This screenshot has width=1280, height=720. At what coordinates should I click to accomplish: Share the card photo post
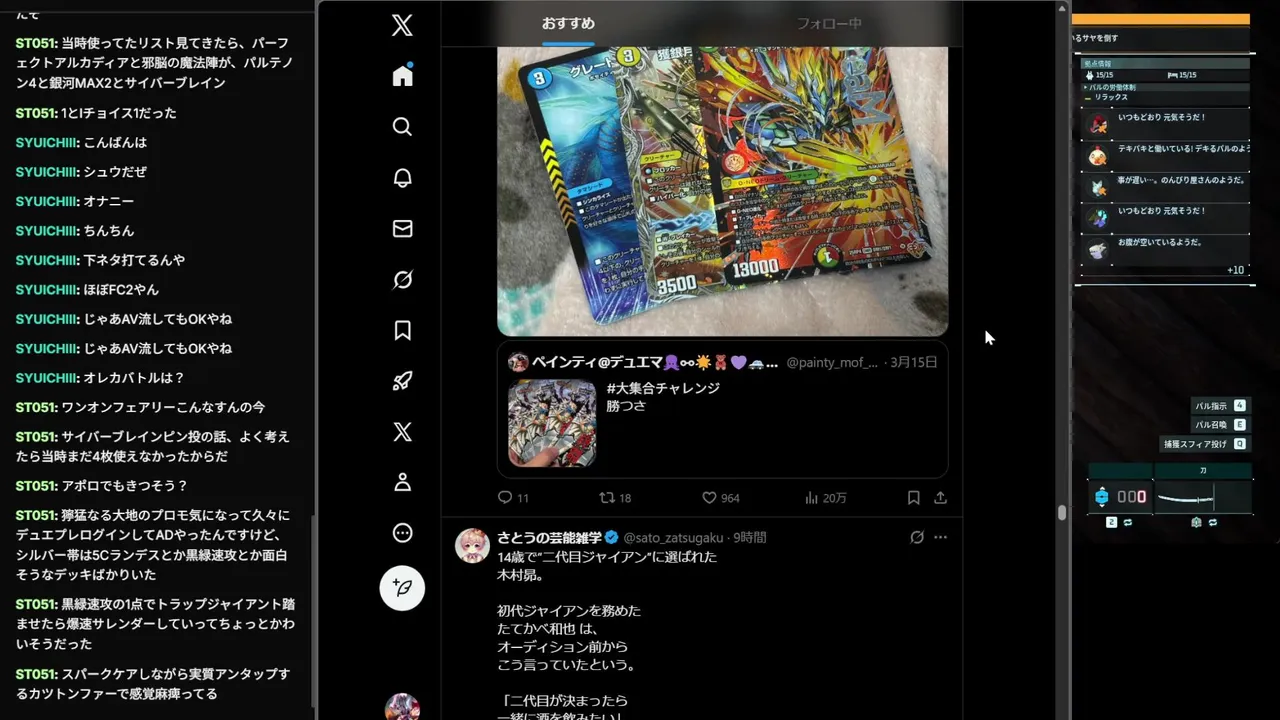940,497
